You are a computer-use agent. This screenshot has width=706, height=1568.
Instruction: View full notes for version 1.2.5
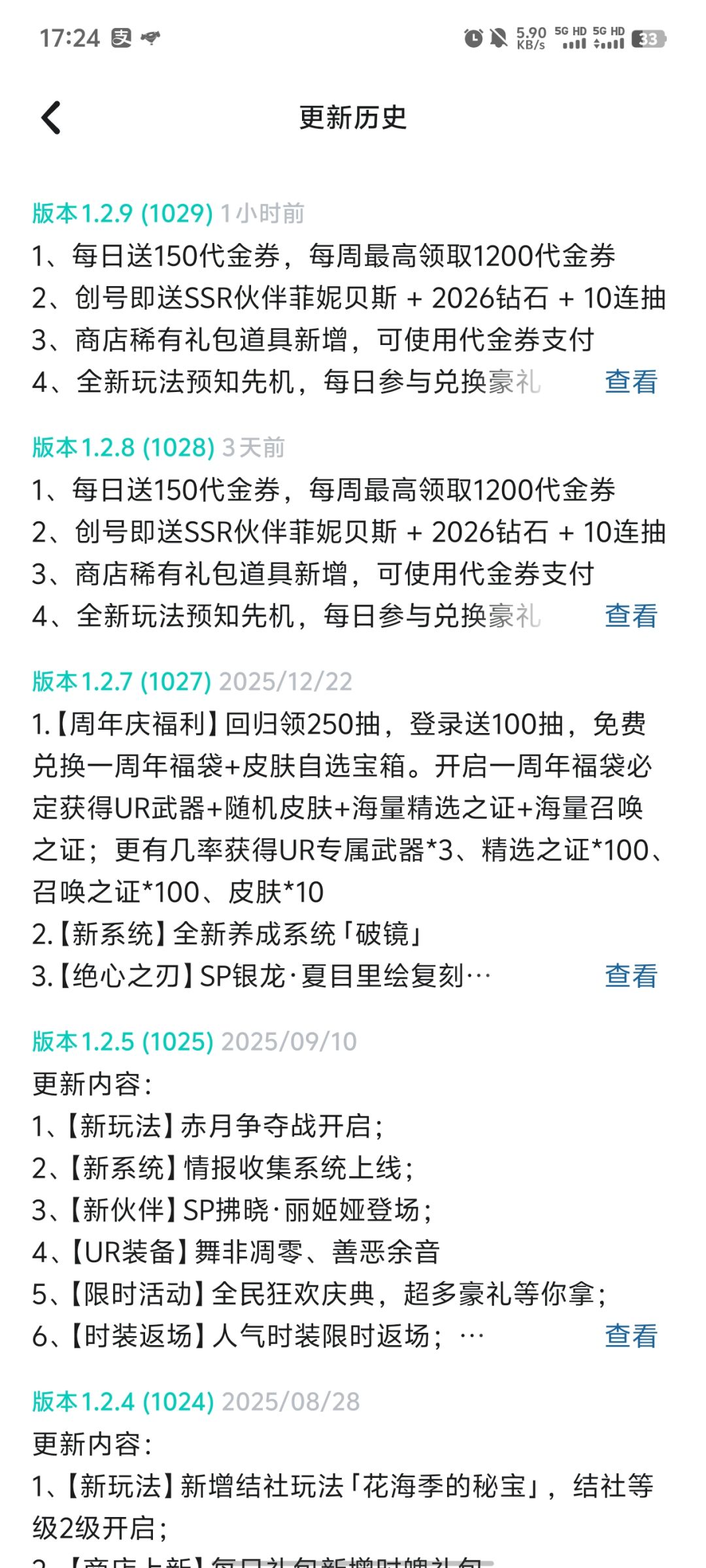(631, 1335)
